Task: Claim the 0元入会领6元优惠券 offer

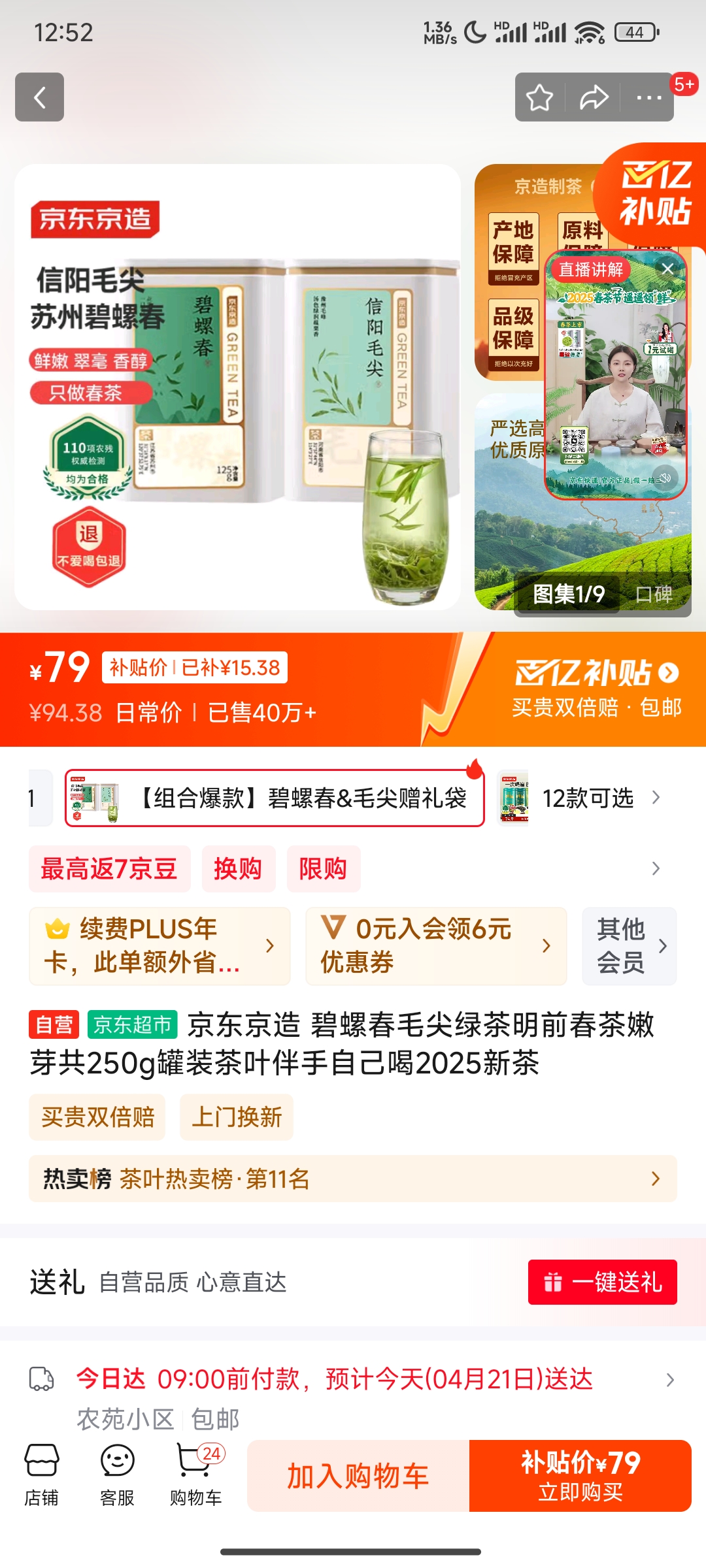Action: coord(436,945)
